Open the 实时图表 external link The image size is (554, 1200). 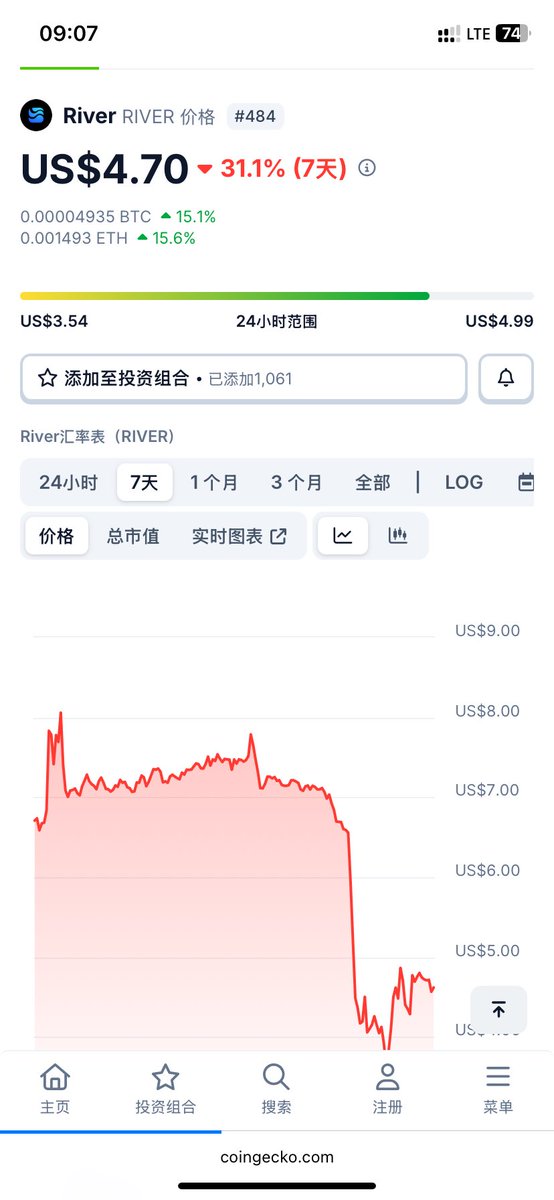tap(239, 536)
